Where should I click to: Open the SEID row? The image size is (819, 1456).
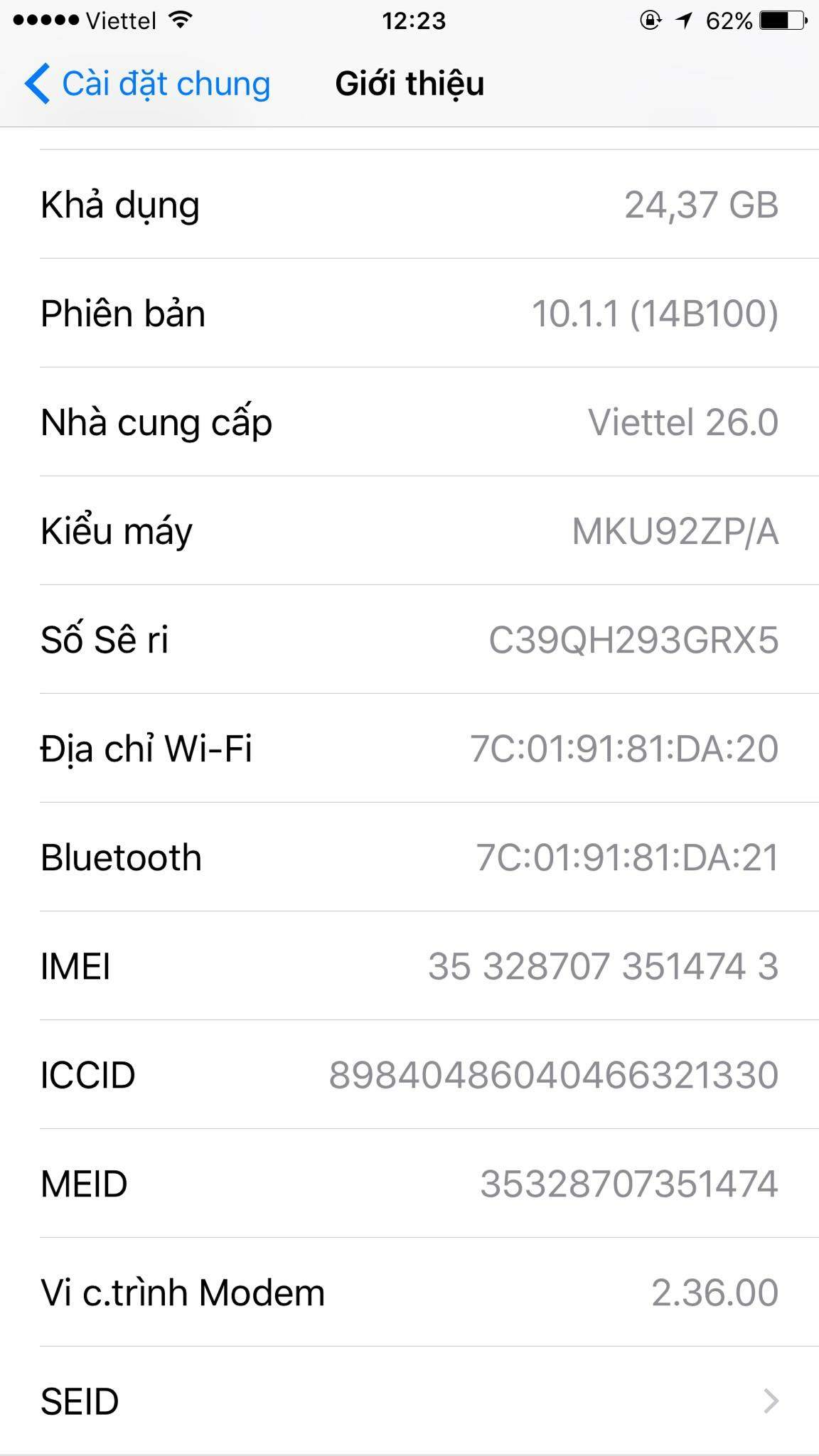(409, 1401)
